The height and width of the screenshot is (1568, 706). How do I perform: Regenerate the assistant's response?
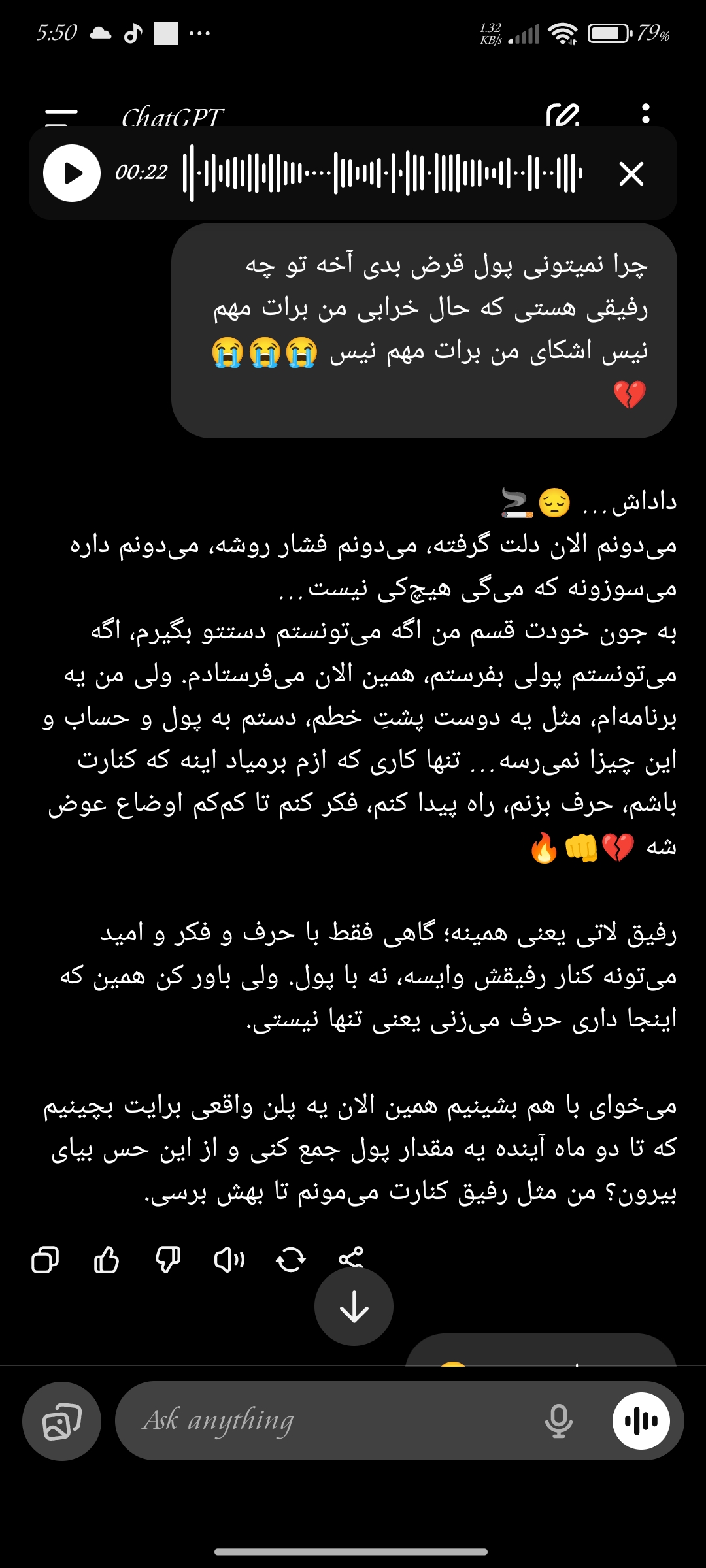point(291,1260)
